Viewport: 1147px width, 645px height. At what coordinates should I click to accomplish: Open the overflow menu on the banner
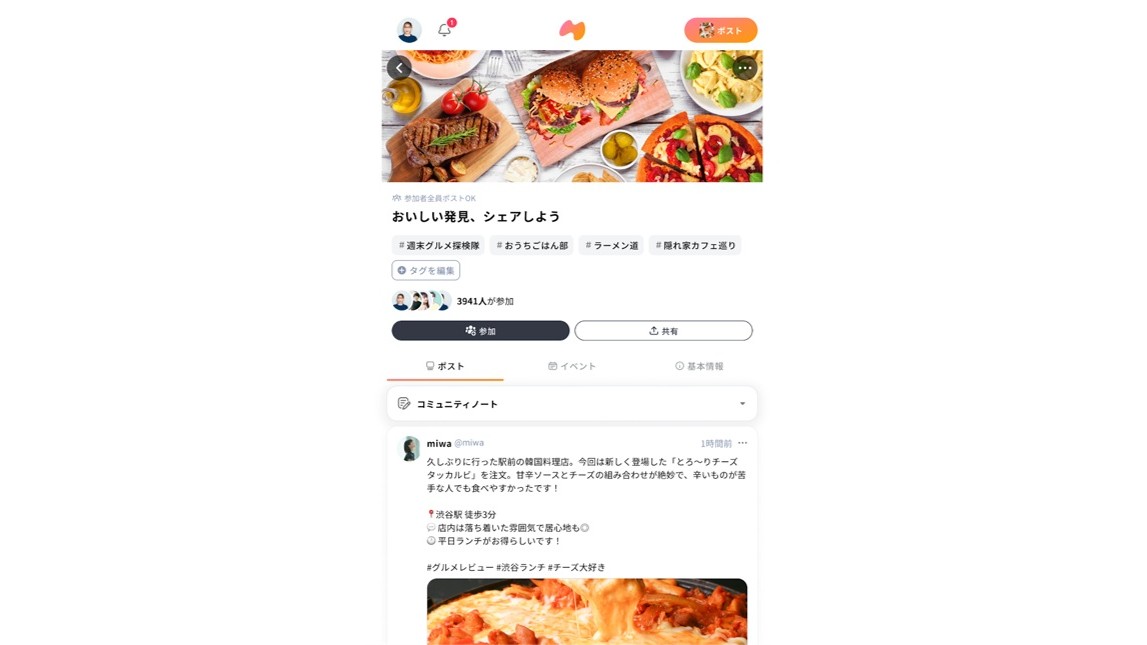tap(744, 68)
